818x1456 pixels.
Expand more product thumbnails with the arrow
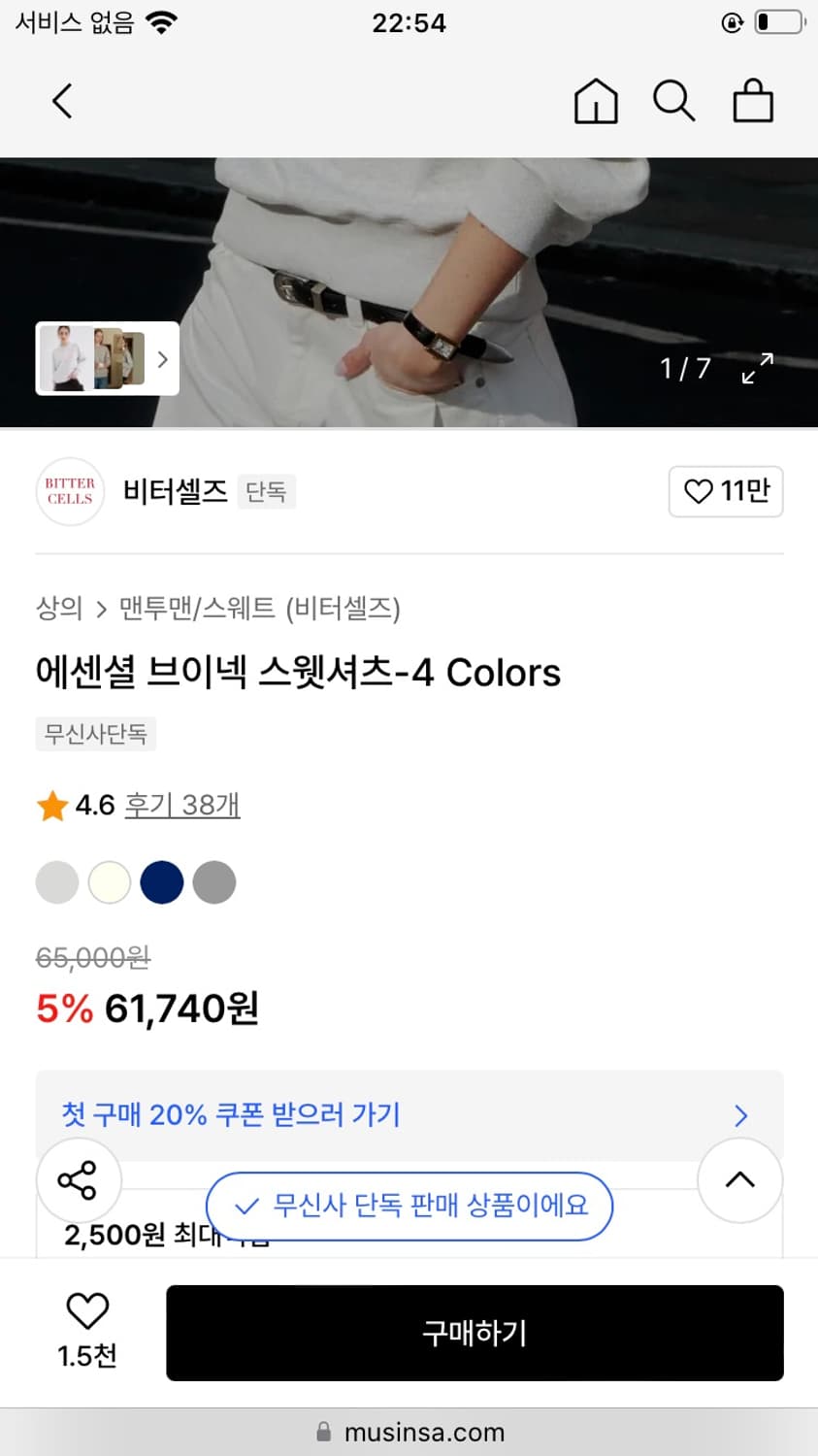pyautogui.click(x=162, y=358)
